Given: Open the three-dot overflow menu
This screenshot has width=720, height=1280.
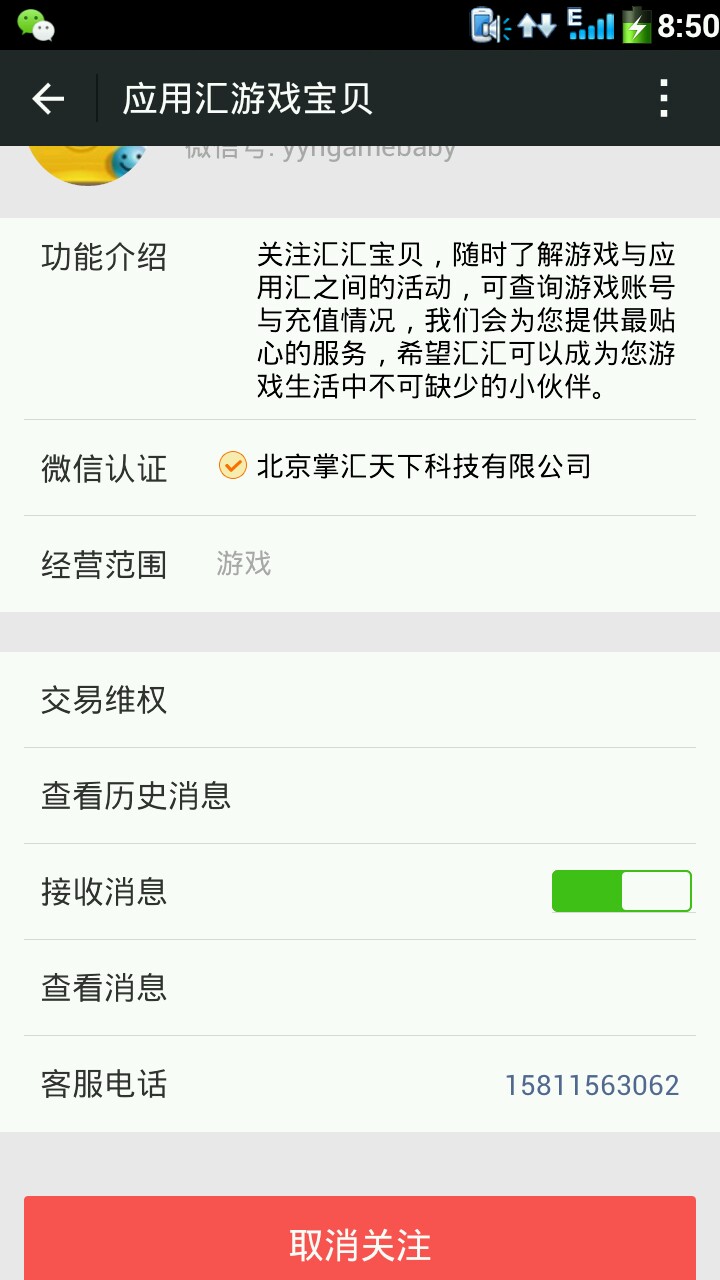Looking at the screenshot, I should pos(664,98).
